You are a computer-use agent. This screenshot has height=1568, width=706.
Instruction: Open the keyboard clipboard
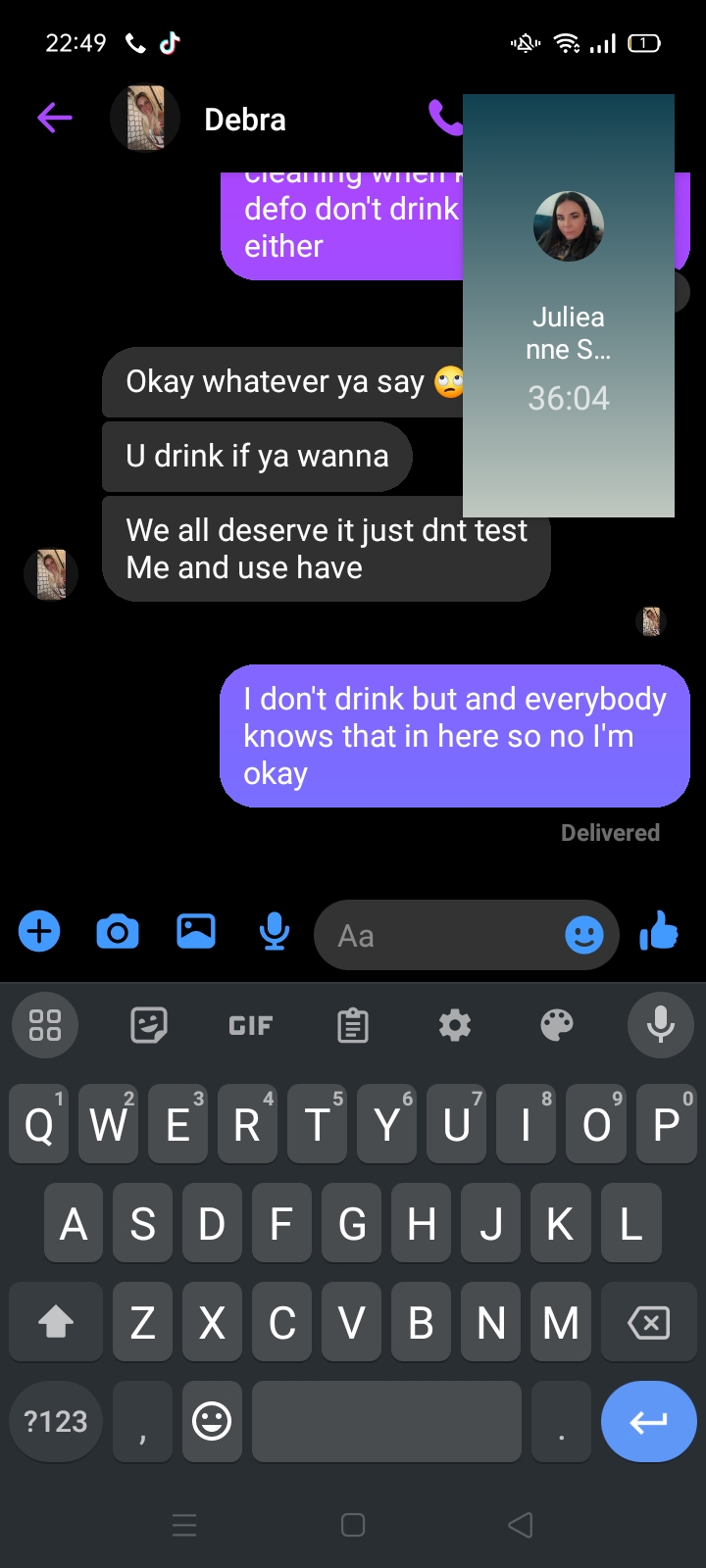pos(353,1025)
